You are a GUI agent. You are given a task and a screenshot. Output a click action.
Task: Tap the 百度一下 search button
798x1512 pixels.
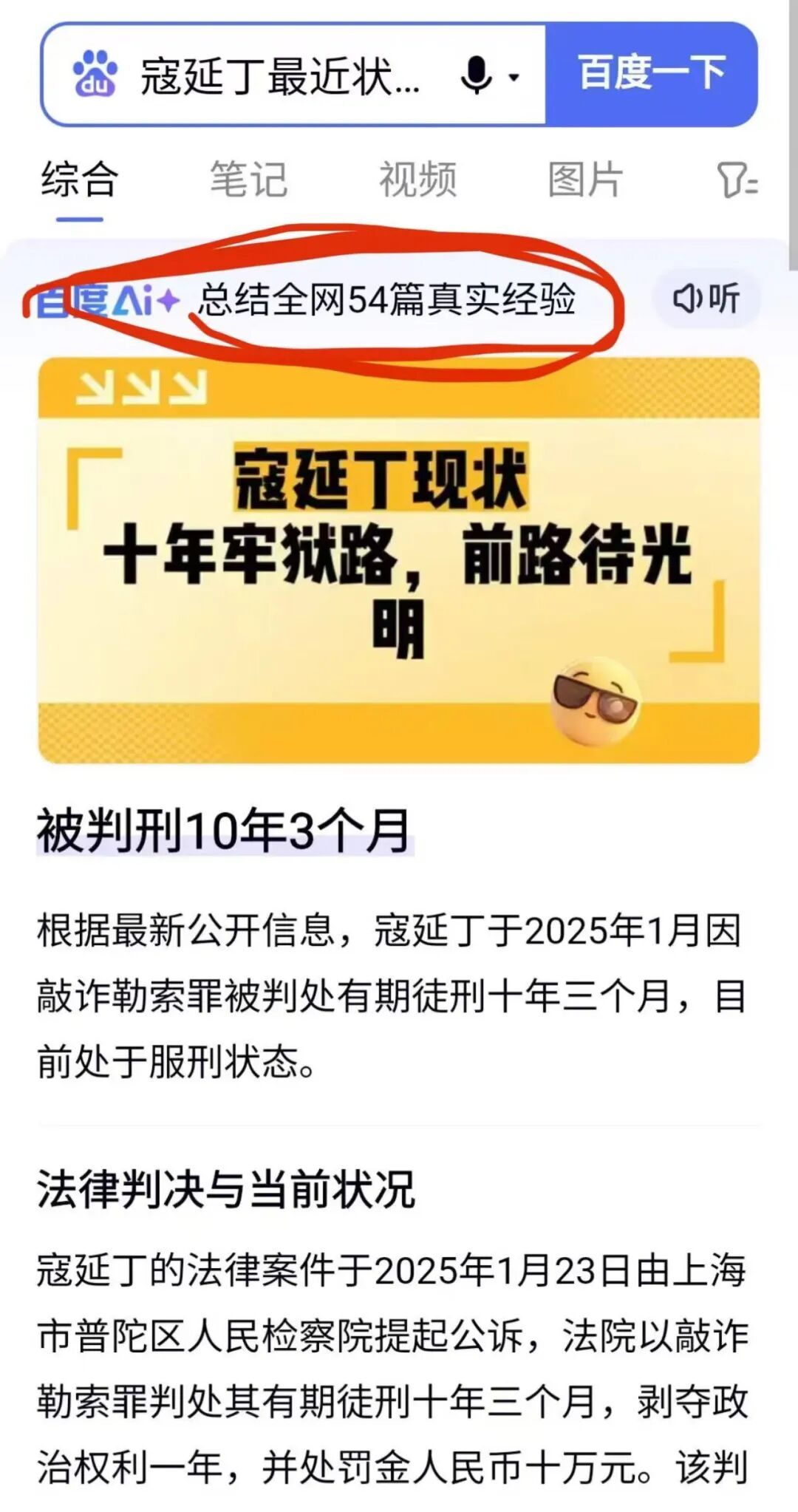(651, 74)
